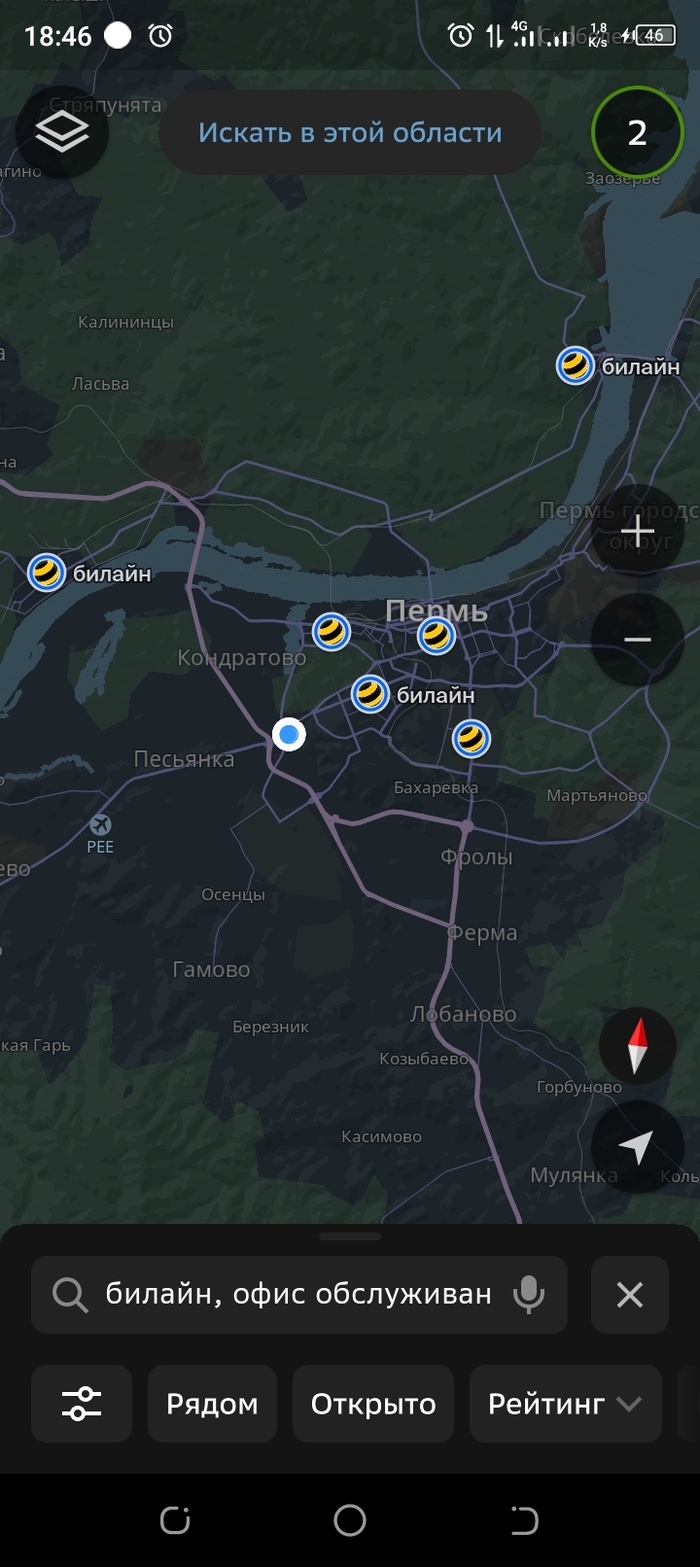Open the map layers menu
Viewport: 700px width, 1567px height.
(x=62, y=133)
